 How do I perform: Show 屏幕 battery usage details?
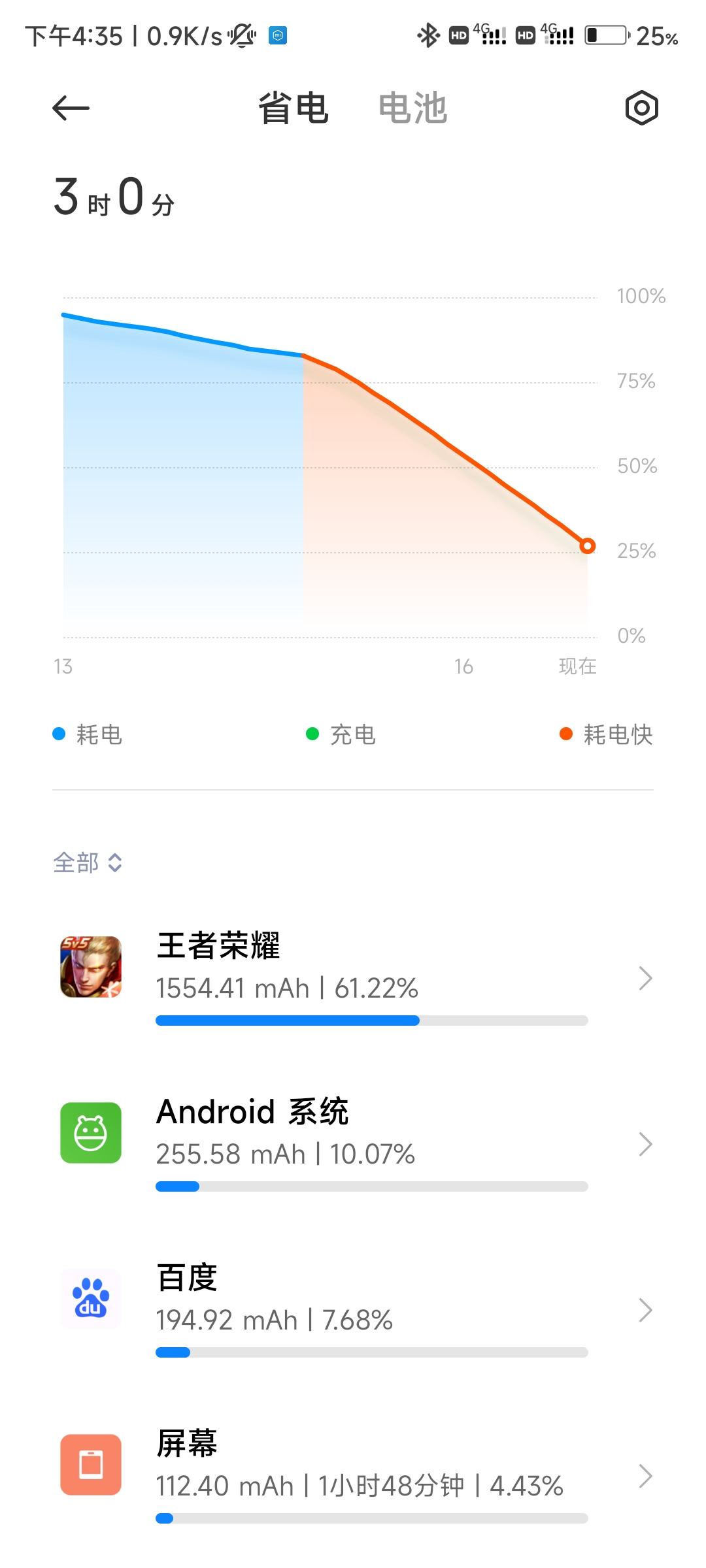(x=353, y=1476)
